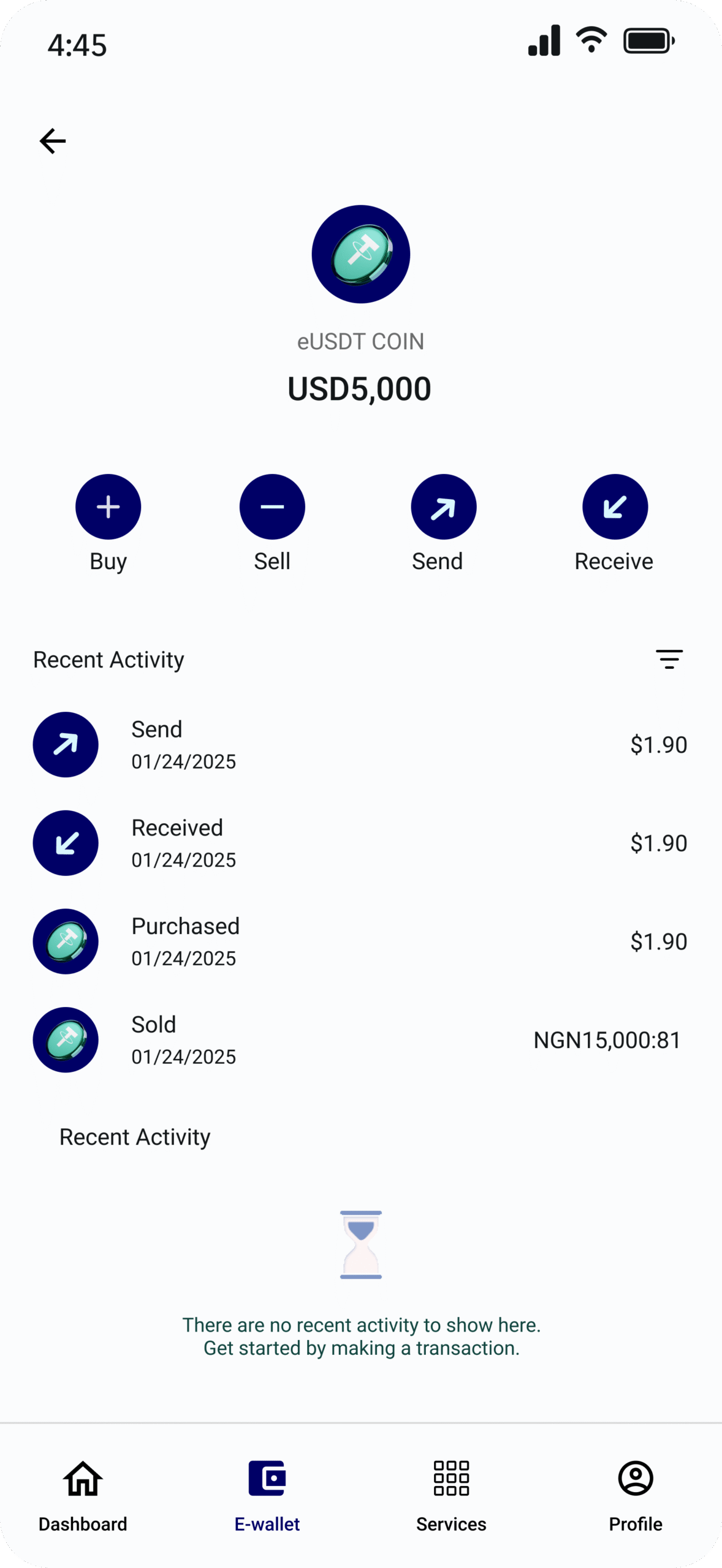Image resolution: width=722 pixels, height=1568 pixels.
Task: Open the Sold transaction for NGN15,000:81
Action: (360, 1040)
